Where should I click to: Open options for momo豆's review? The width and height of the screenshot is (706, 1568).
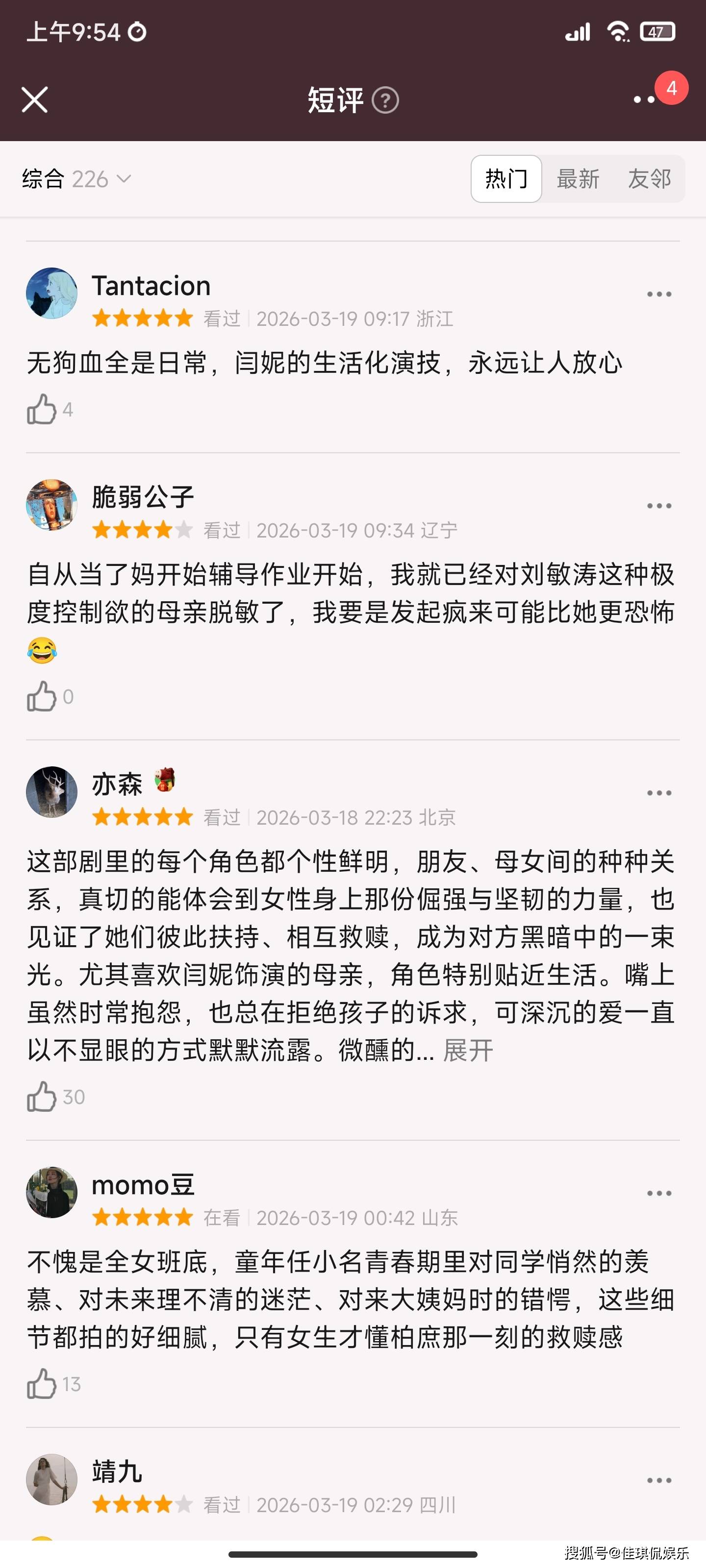pos(659,1194)
